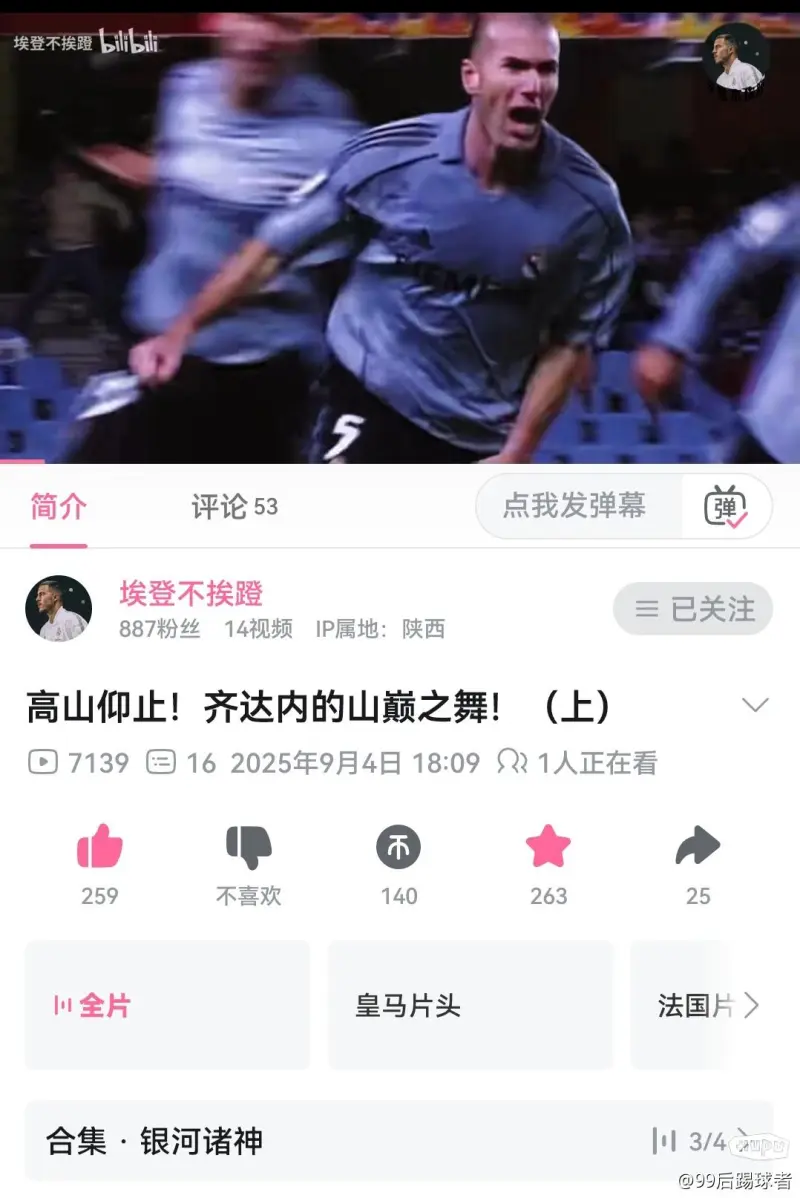The width and height of the screenshot is (800, 1198).
Task: Like this video with thumbs up
Action: (100, 848)
